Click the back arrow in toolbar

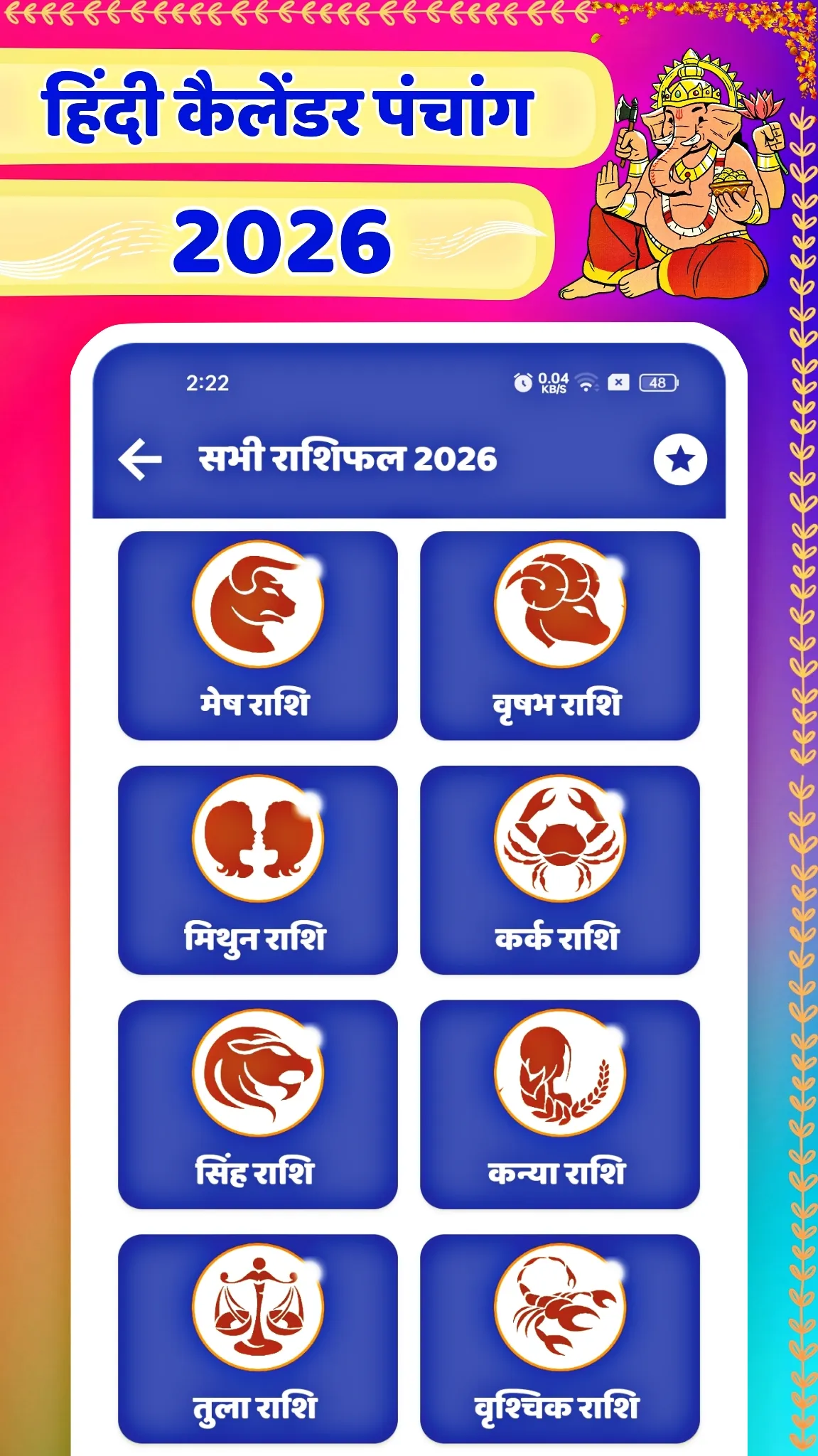coord(140,461)
